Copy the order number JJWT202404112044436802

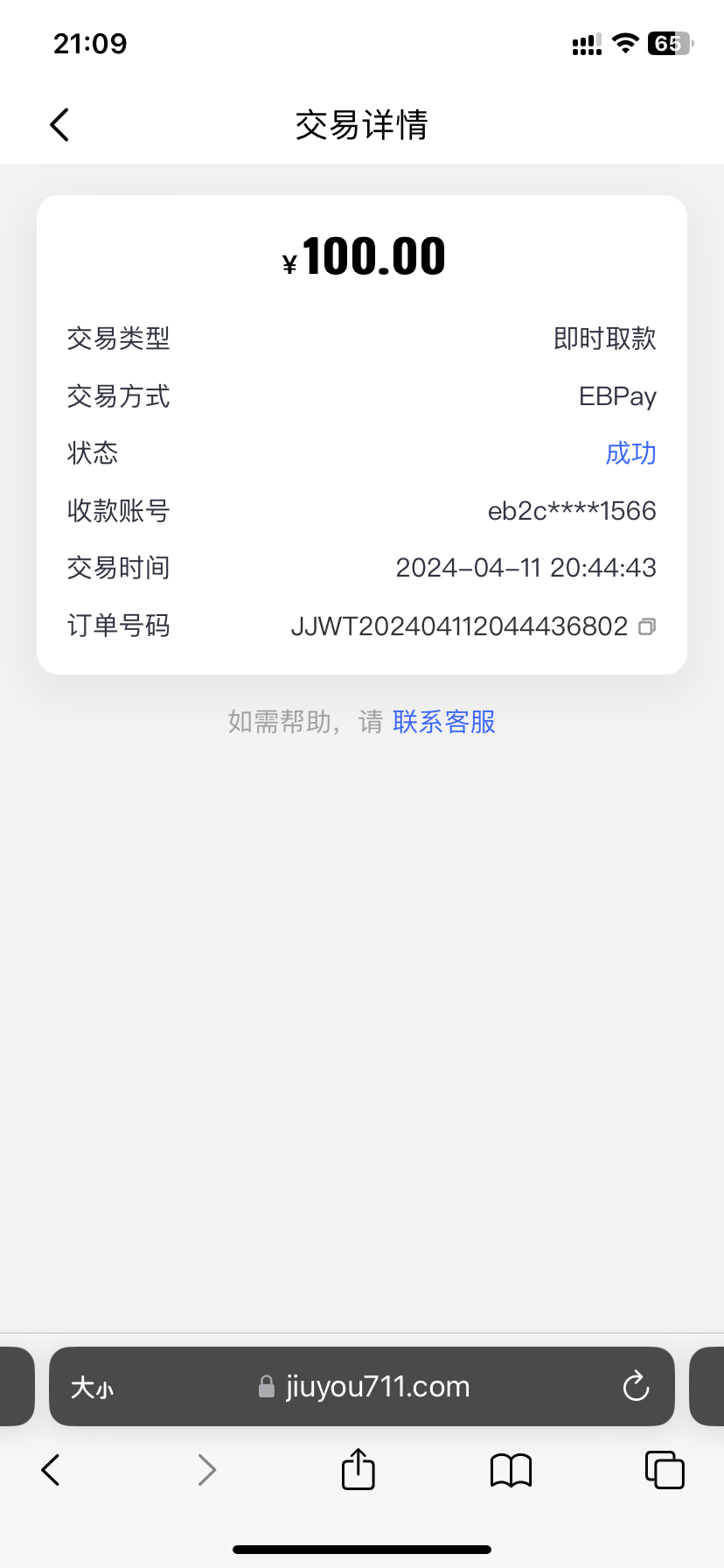pyautogui.click(x=646, y=626)
